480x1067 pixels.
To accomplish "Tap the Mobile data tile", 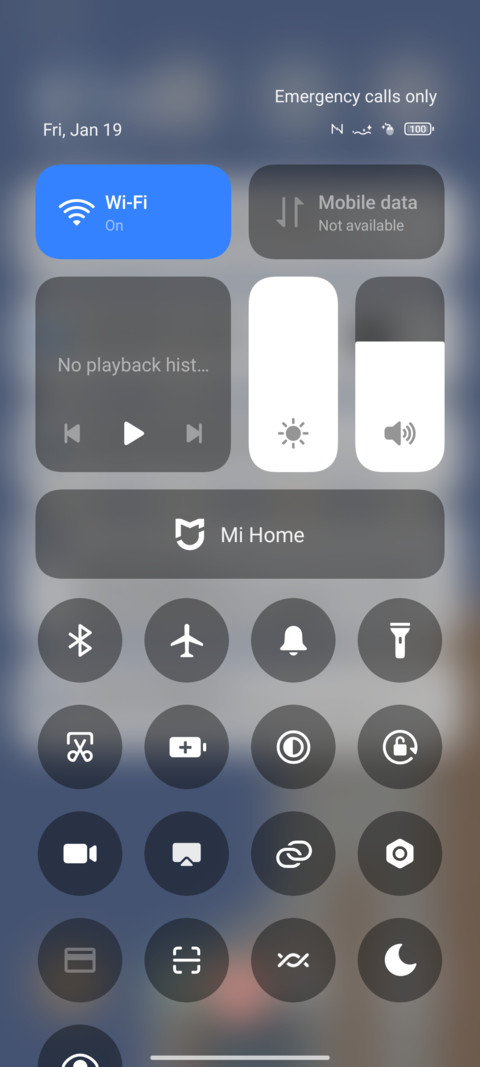I will 347,212.
